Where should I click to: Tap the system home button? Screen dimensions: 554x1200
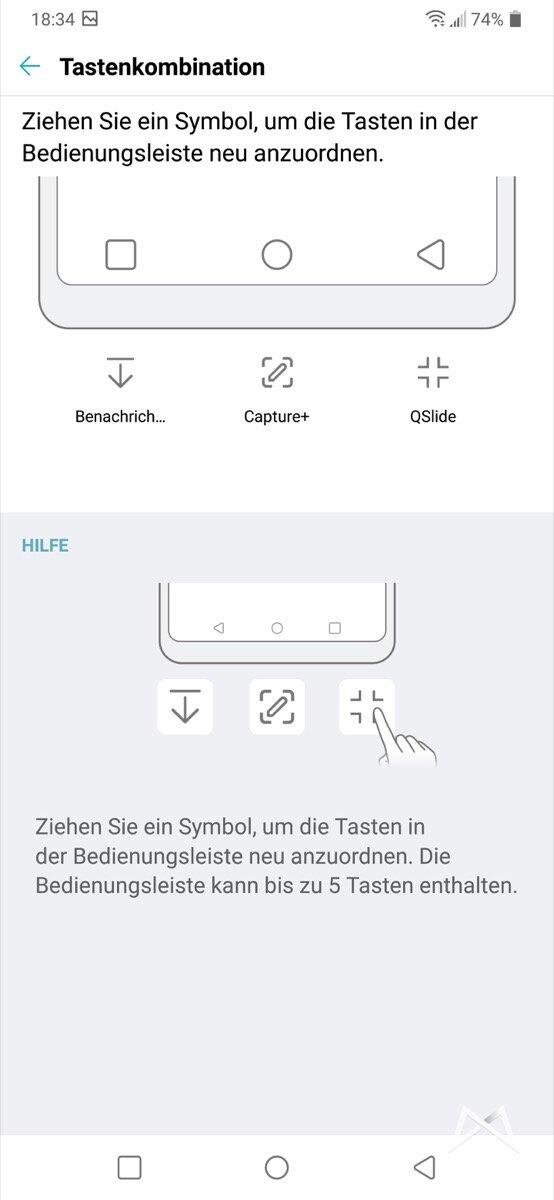coord(277,1167)
